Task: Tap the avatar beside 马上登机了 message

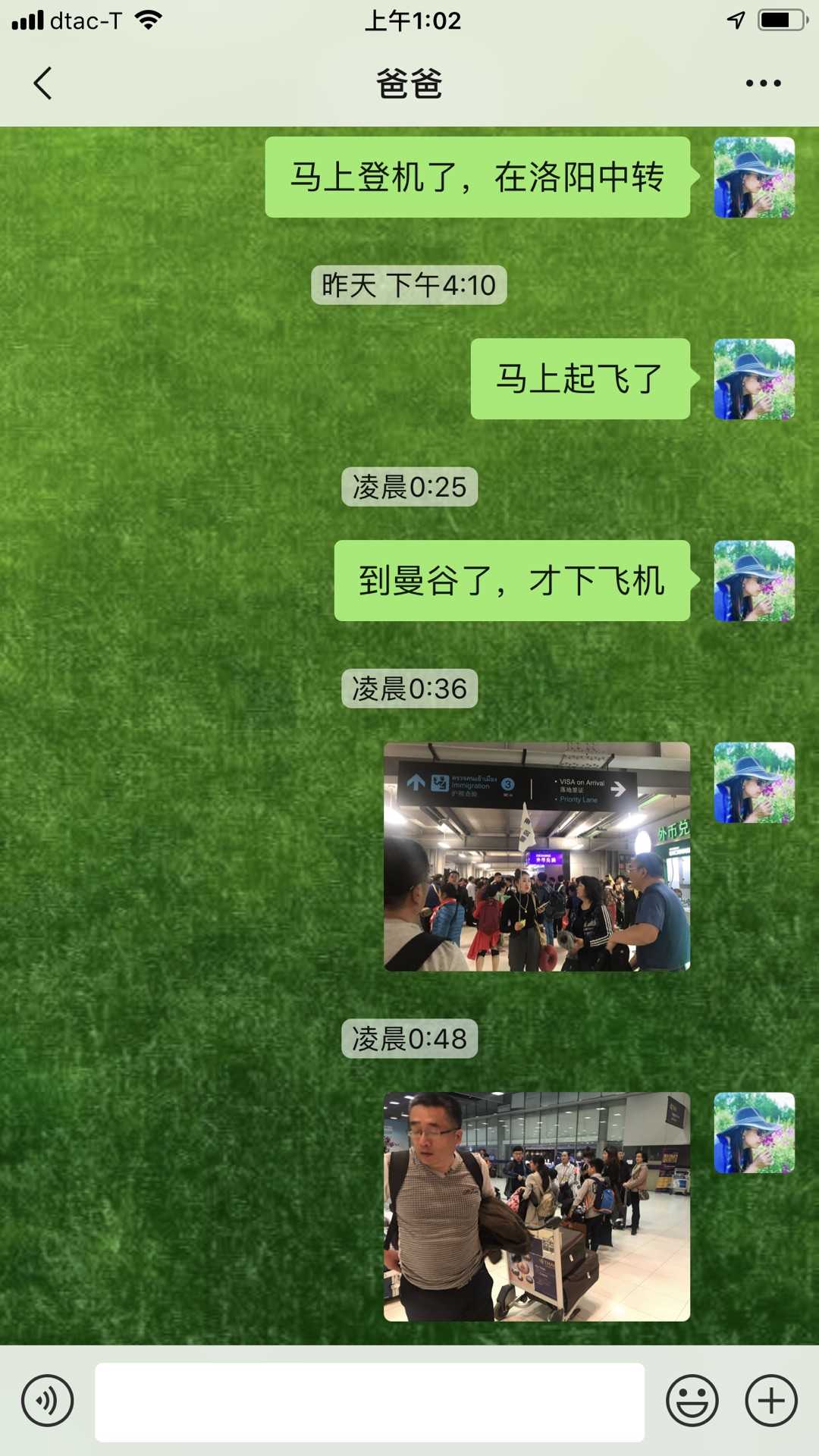Action: coord(754,177)
